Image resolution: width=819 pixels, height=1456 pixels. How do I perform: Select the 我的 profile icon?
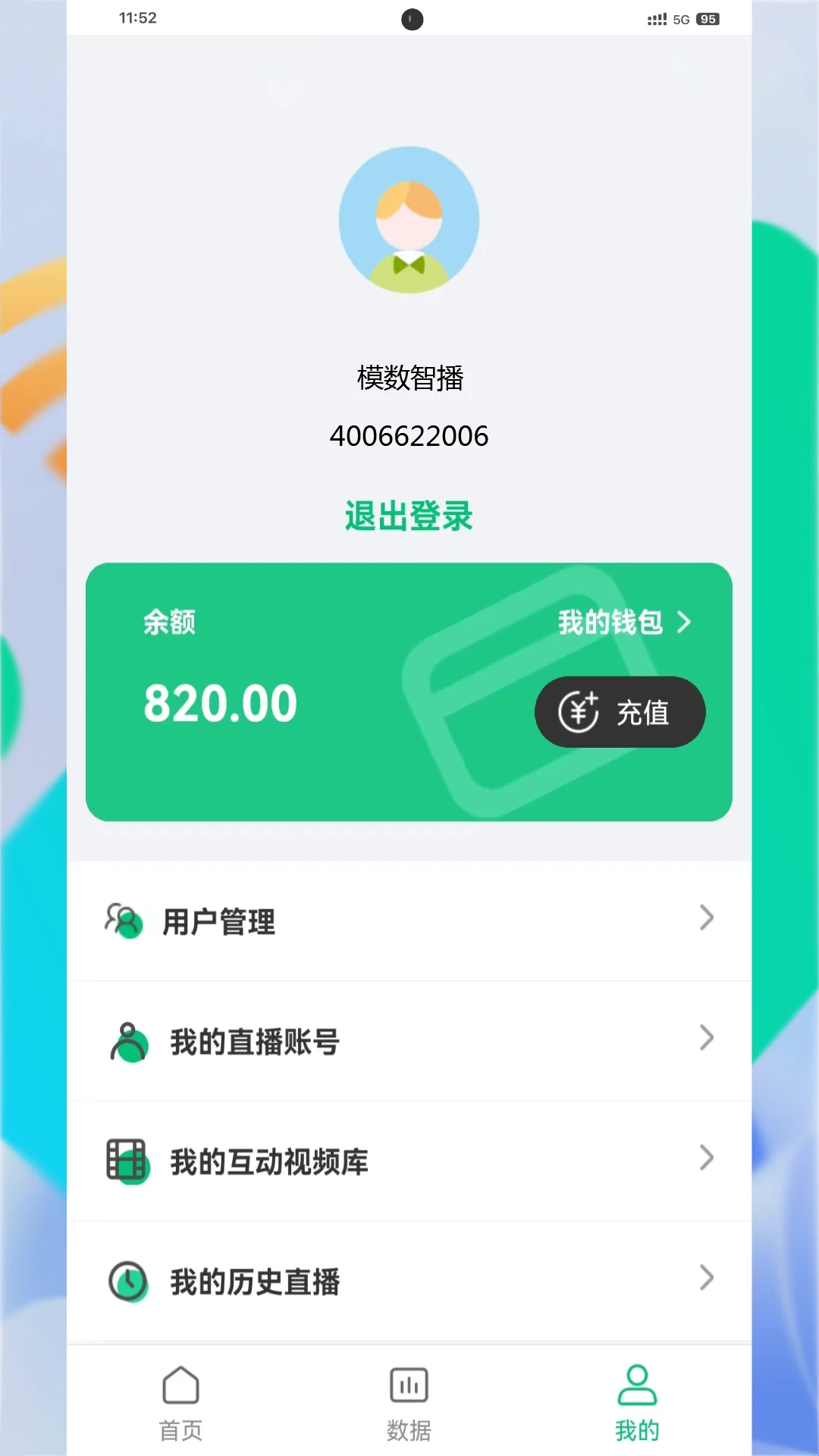[637, 1383]
